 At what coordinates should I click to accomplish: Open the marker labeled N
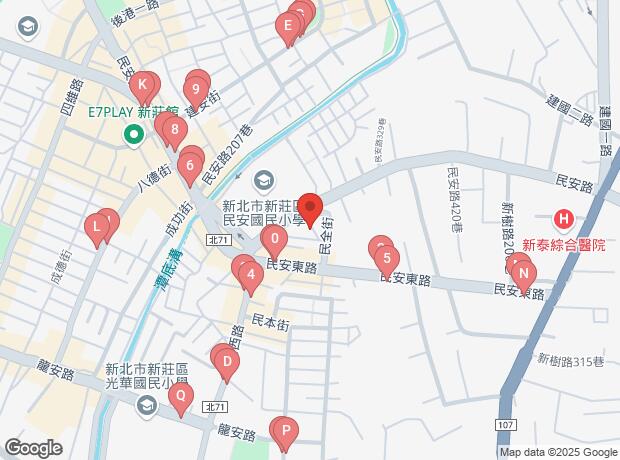tap(522, 273)
